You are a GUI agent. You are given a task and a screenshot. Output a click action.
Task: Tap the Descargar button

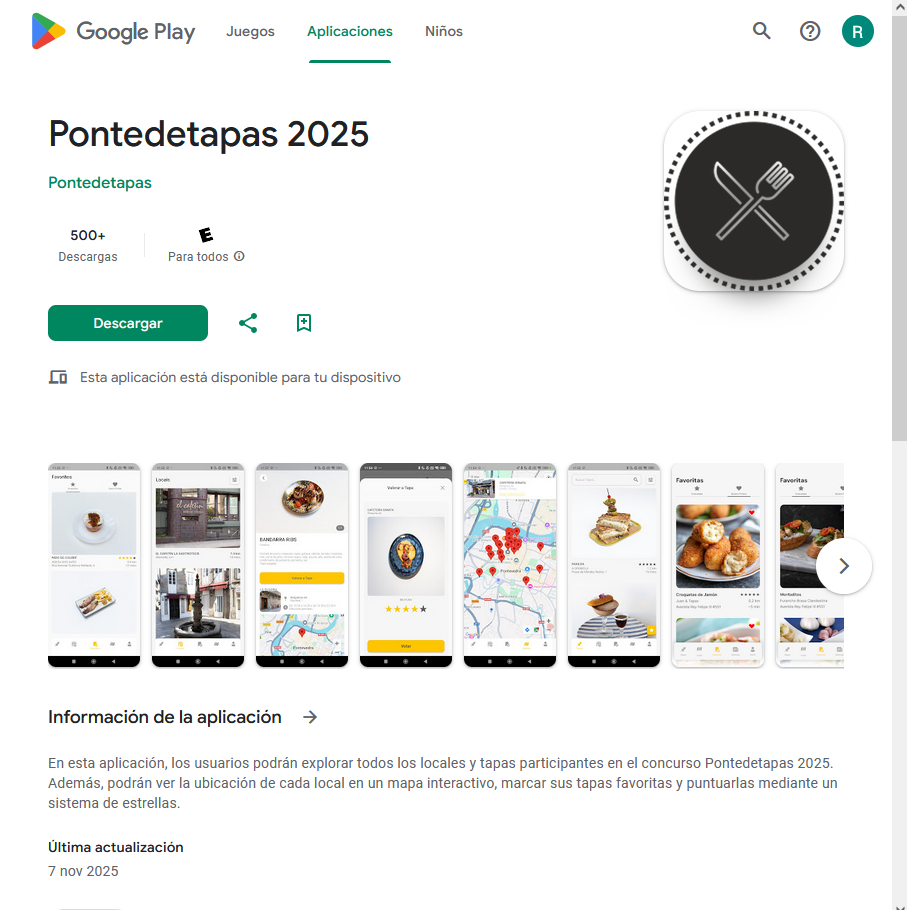click(128, 323)
